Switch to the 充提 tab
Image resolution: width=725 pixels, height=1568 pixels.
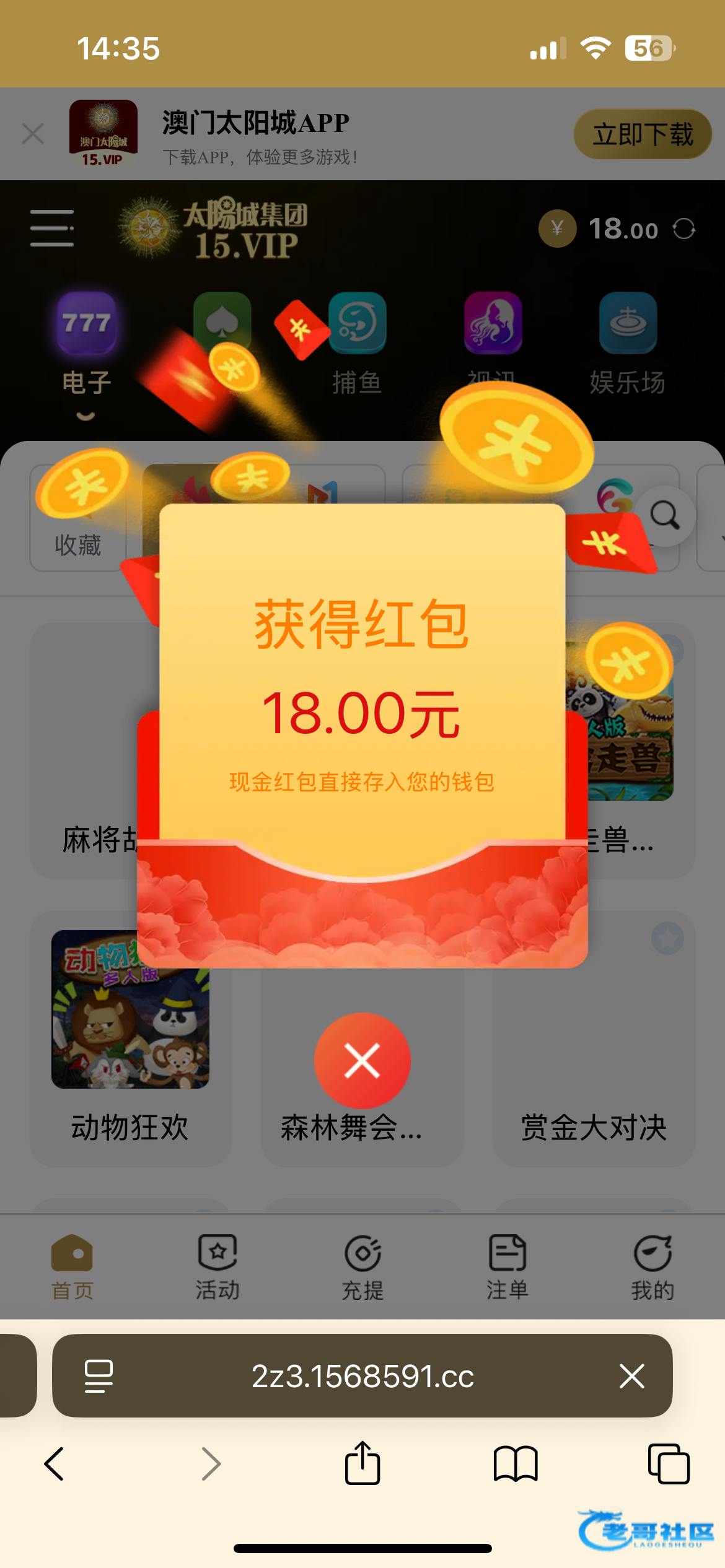(362, 1266)
